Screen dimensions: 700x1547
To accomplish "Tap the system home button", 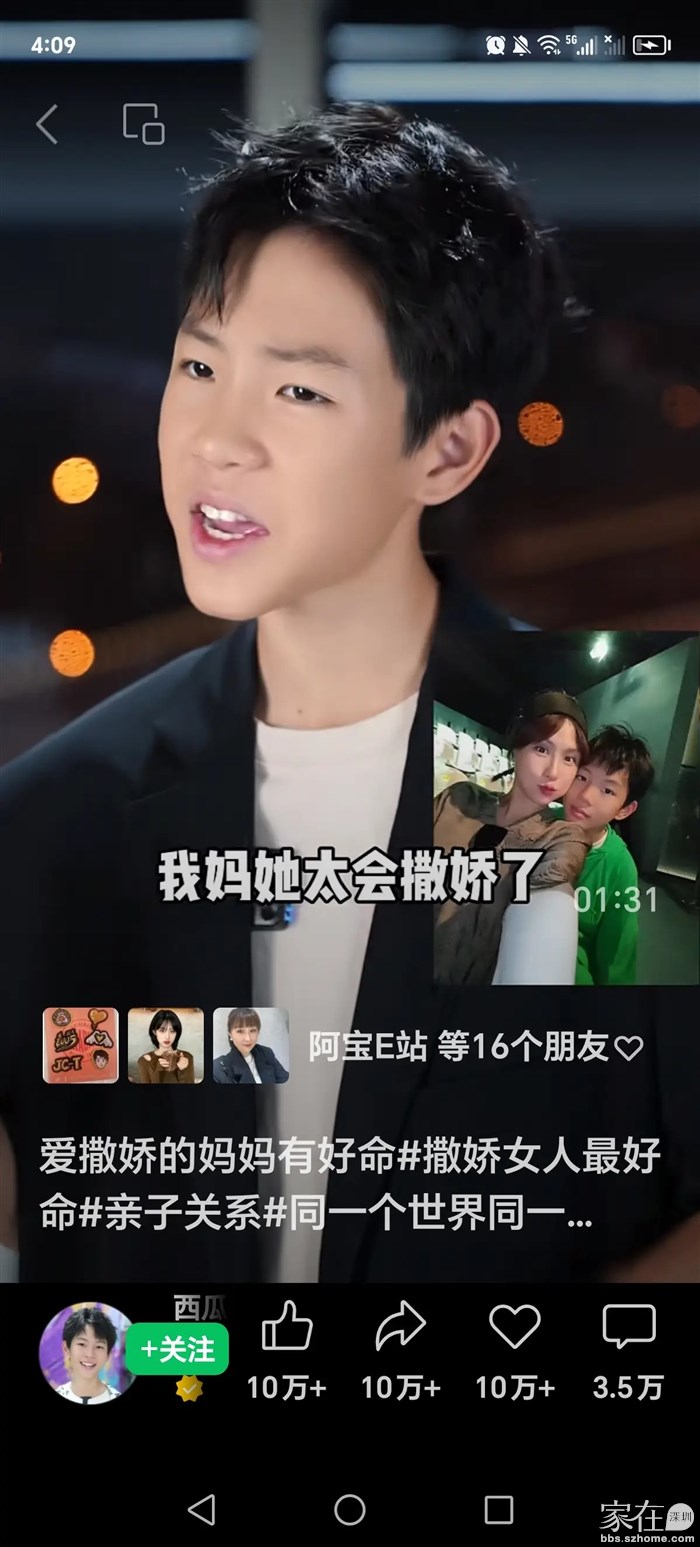I will (349, 1509).
